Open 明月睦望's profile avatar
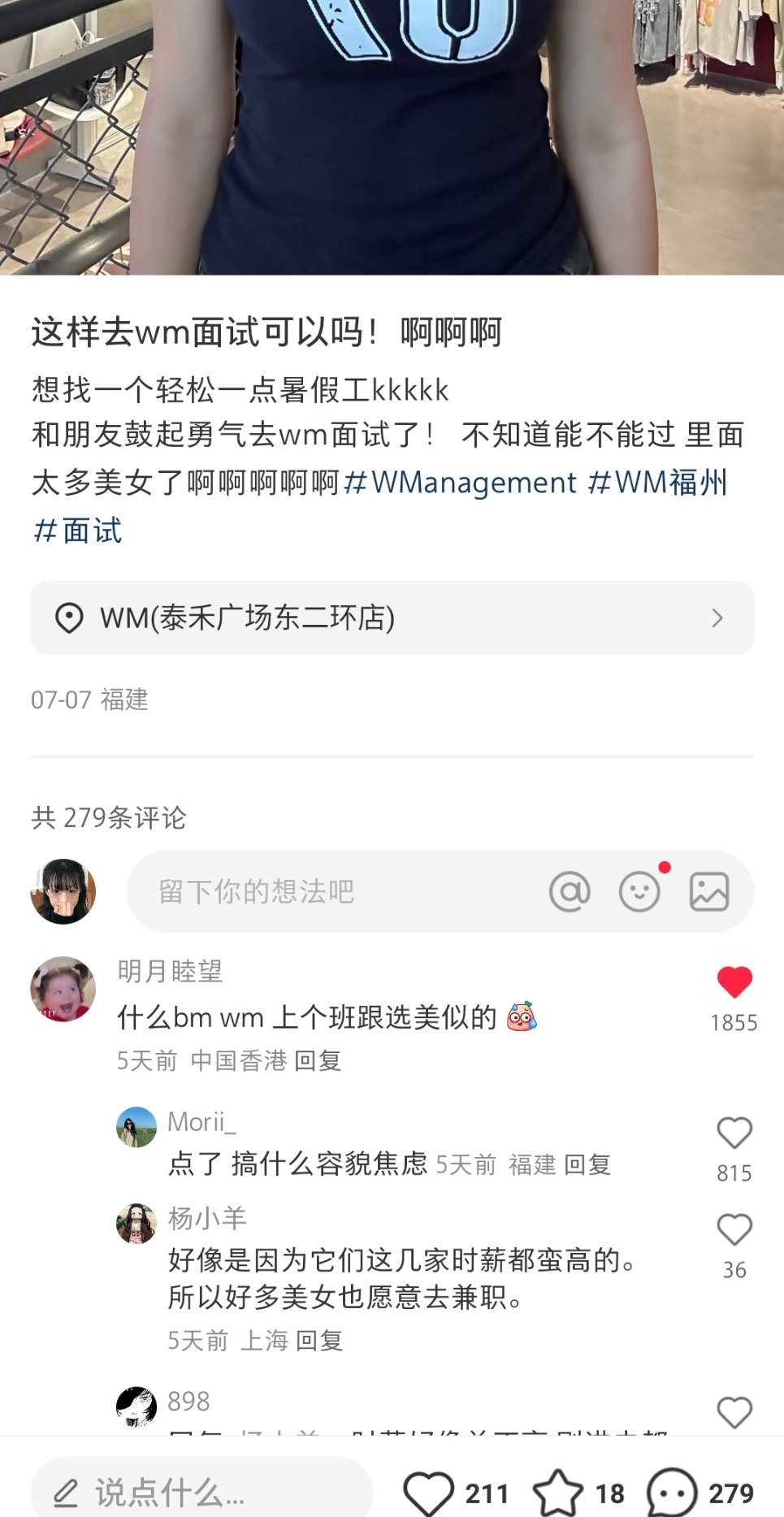The height and width of the screenshot is (1517, 784). point(63,989)
